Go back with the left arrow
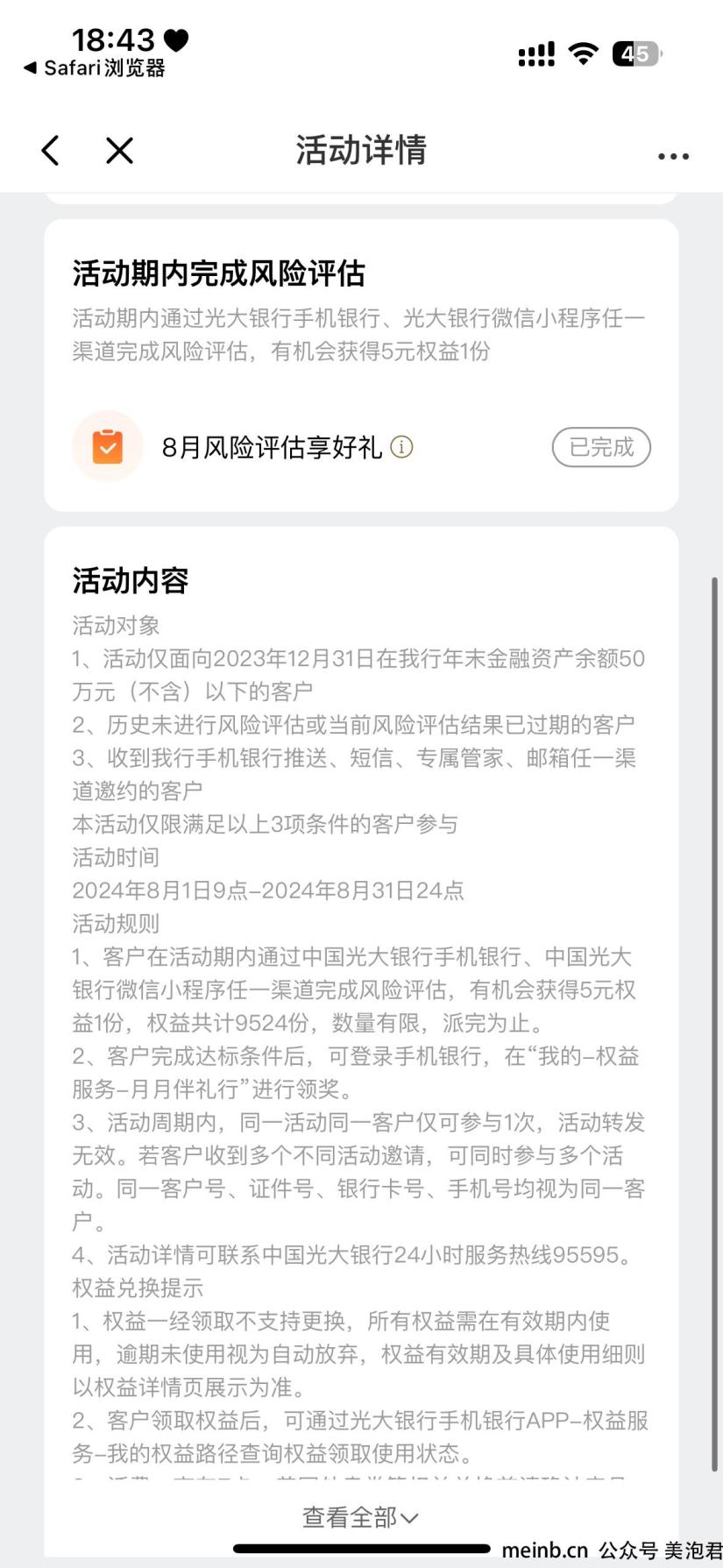723x1568 pixels. tap(51, 151)
